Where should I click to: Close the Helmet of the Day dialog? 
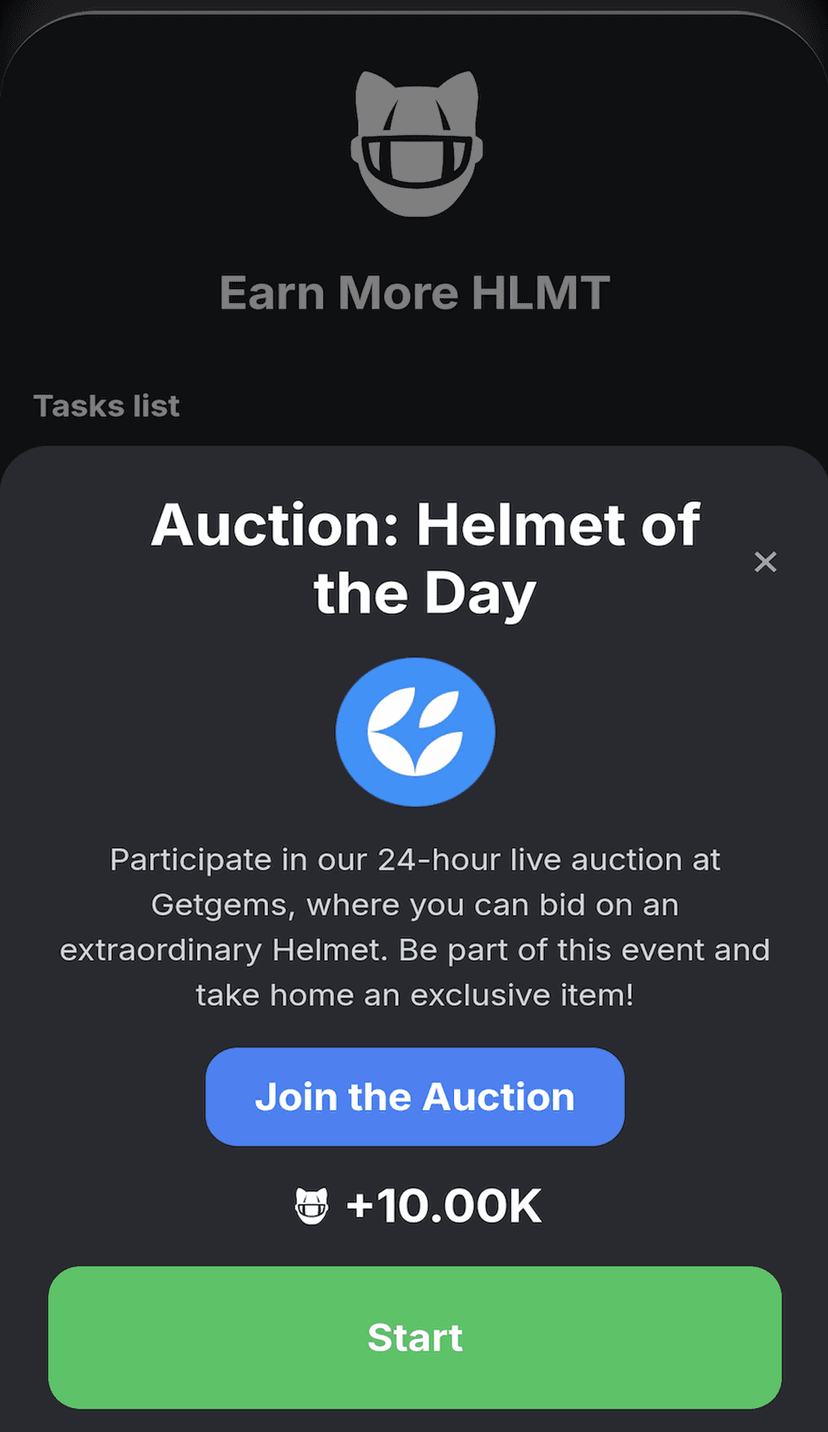[x=765, y=562]
